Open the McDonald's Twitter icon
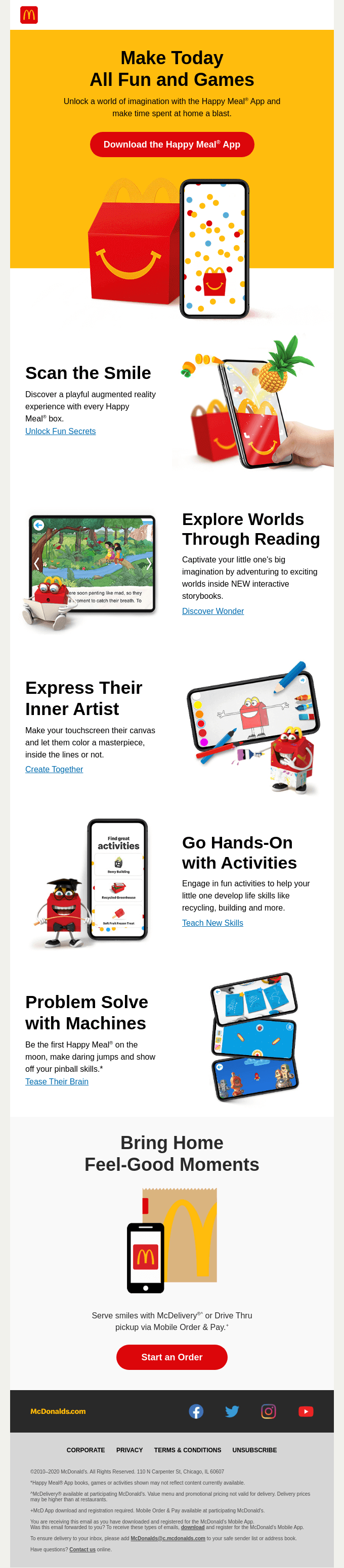 (x=232, y=1411)
